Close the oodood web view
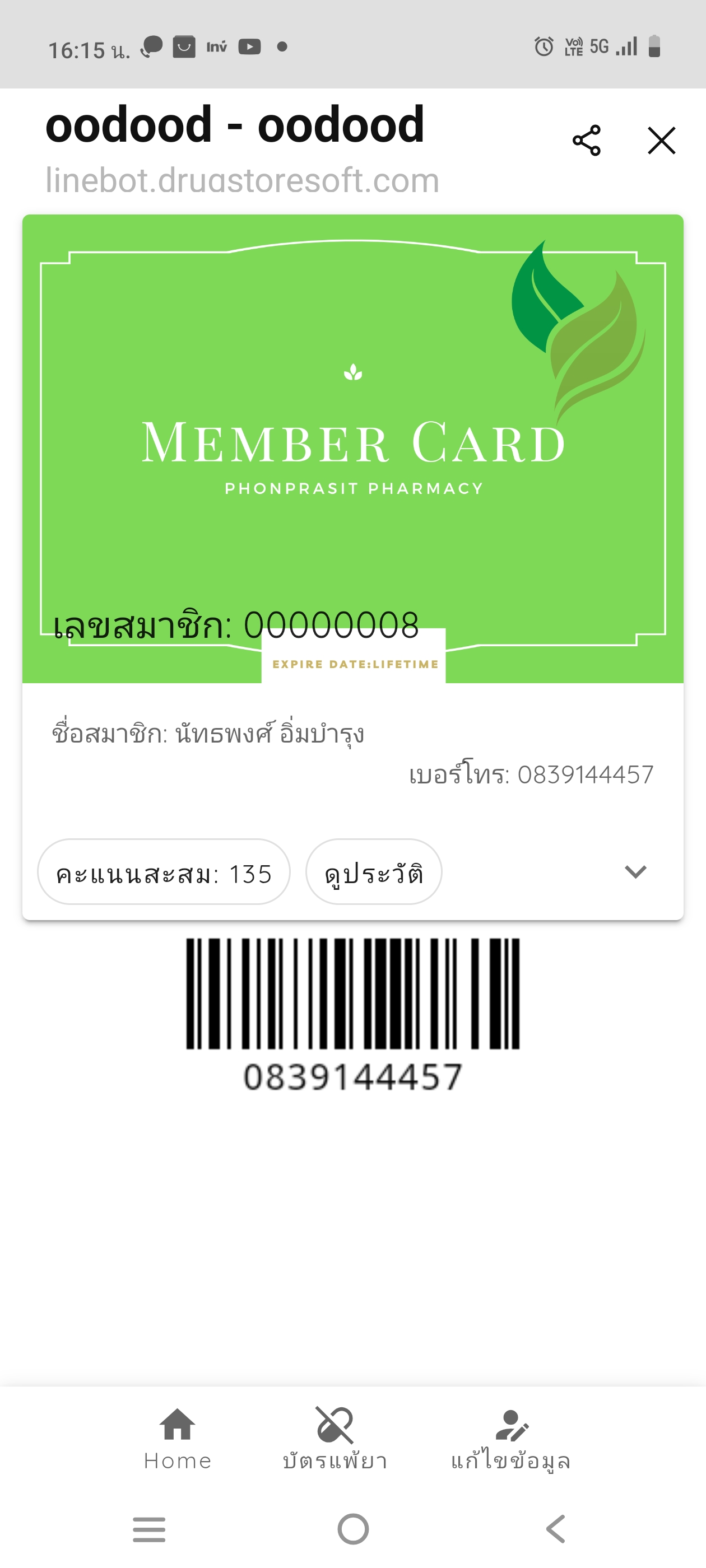This screenshot has width=706, height=1568. coord(662,141)
